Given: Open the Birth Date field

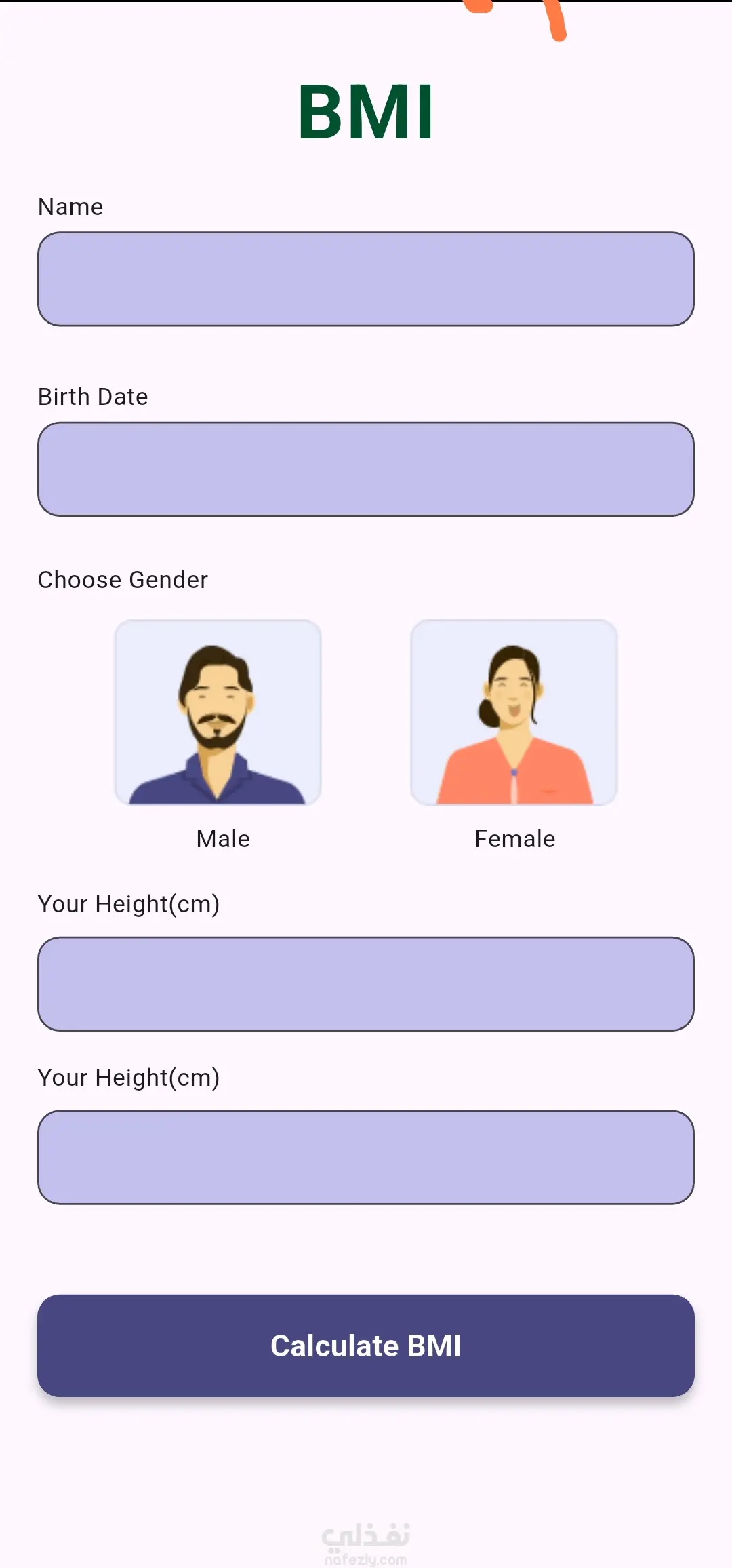Looking at the screenshot, I should [366, 469].
